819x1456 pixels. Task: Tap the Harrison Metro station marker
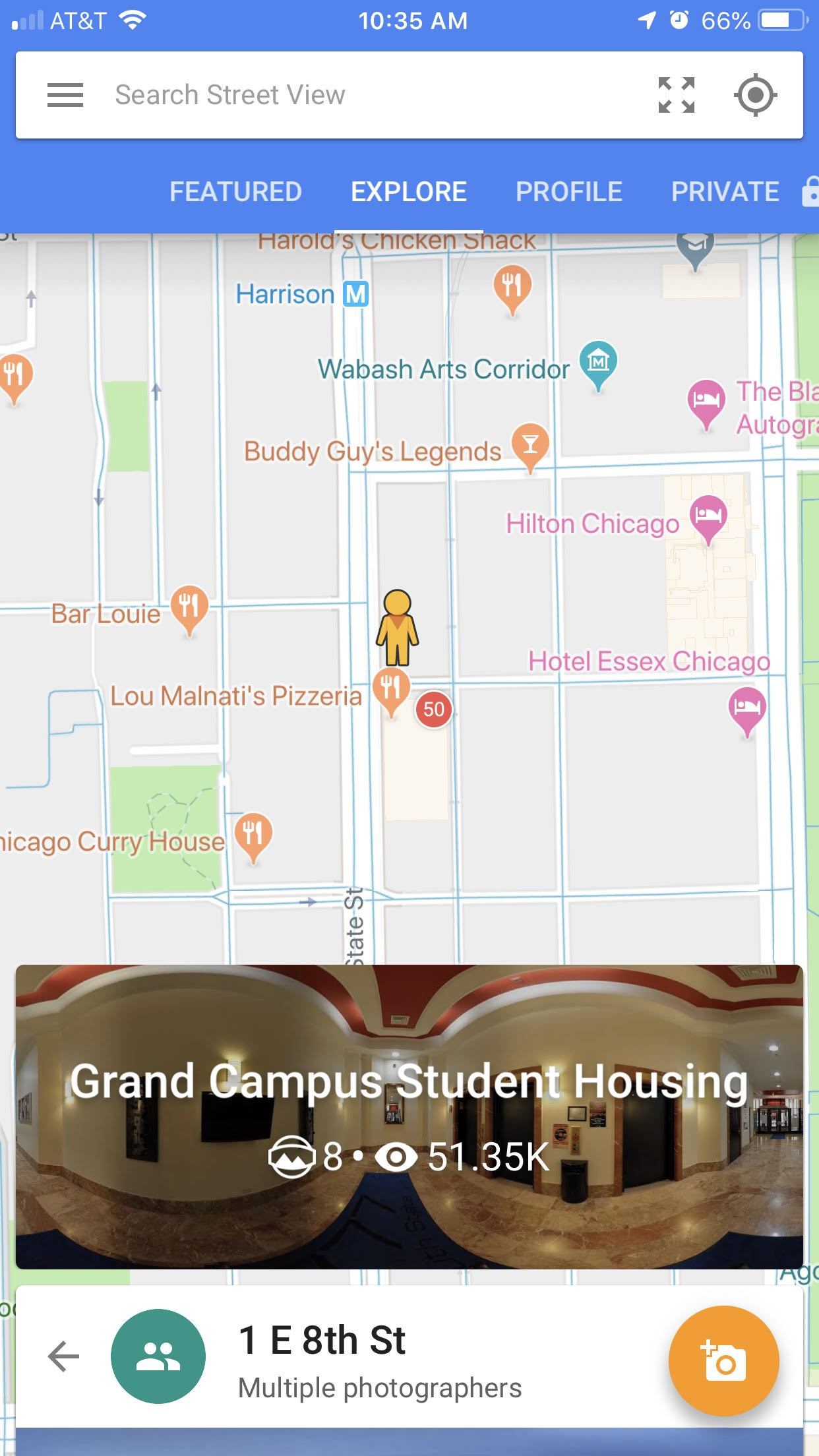coord(355,294)
